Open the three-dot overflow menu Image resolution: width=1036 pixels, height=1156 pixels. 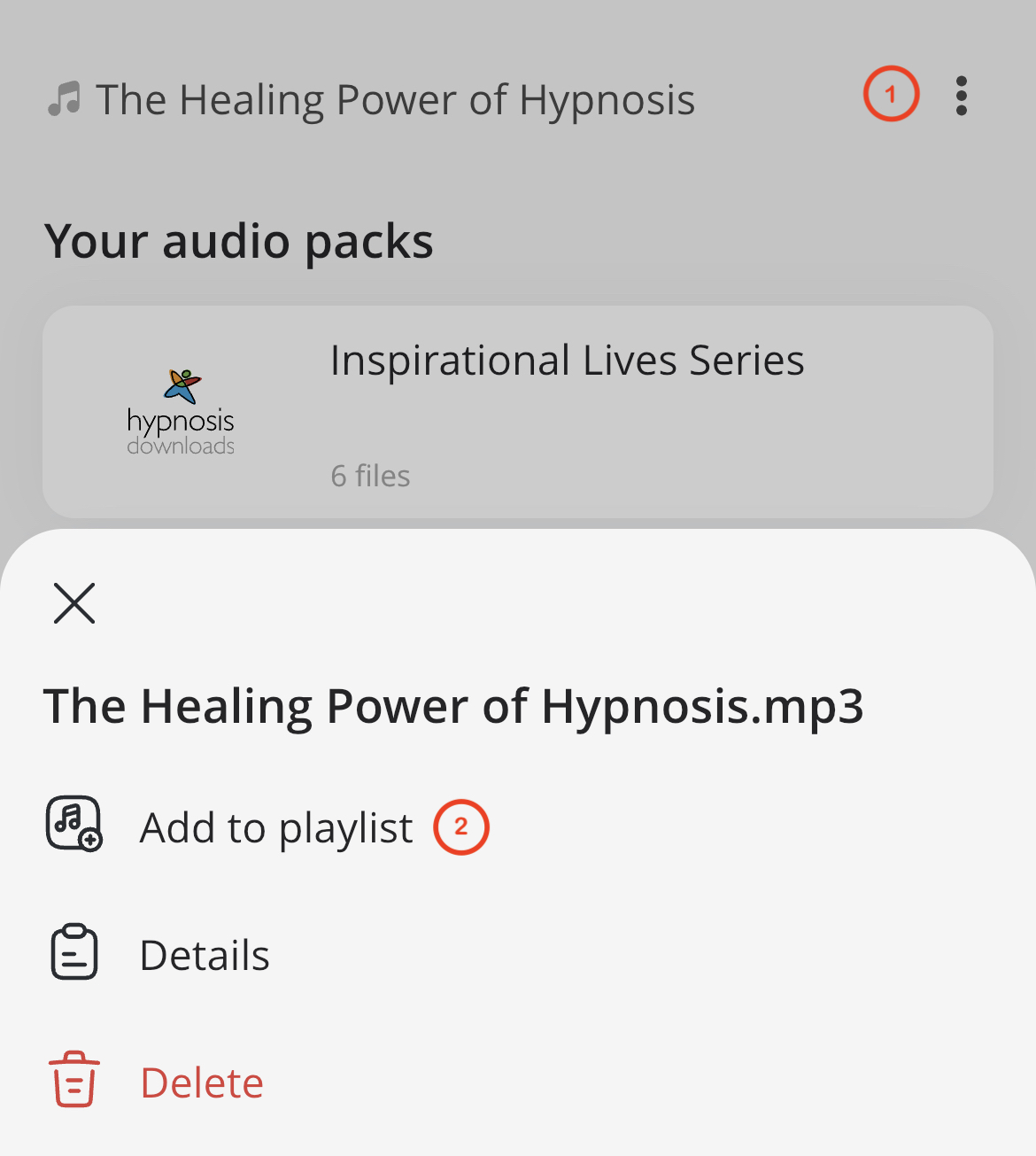[961, 96]
